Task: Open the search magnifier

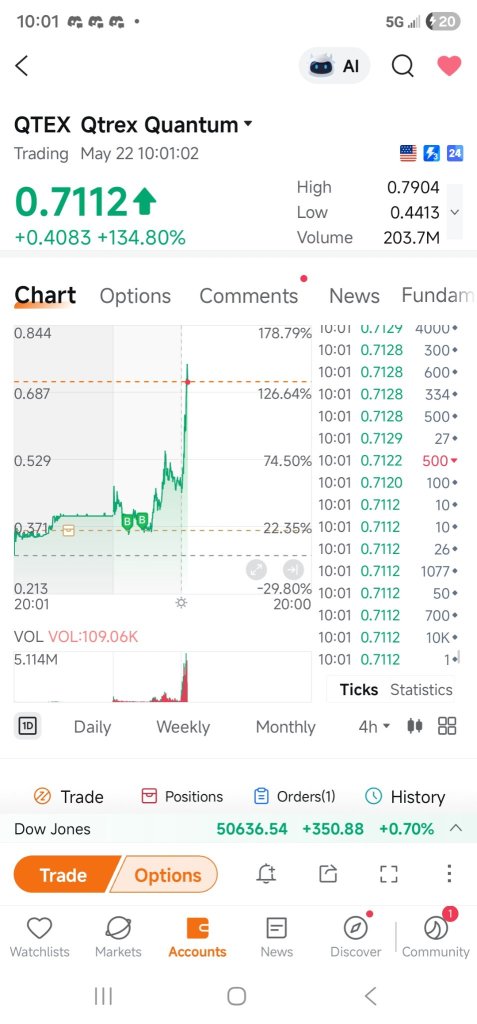Action: 403,65
